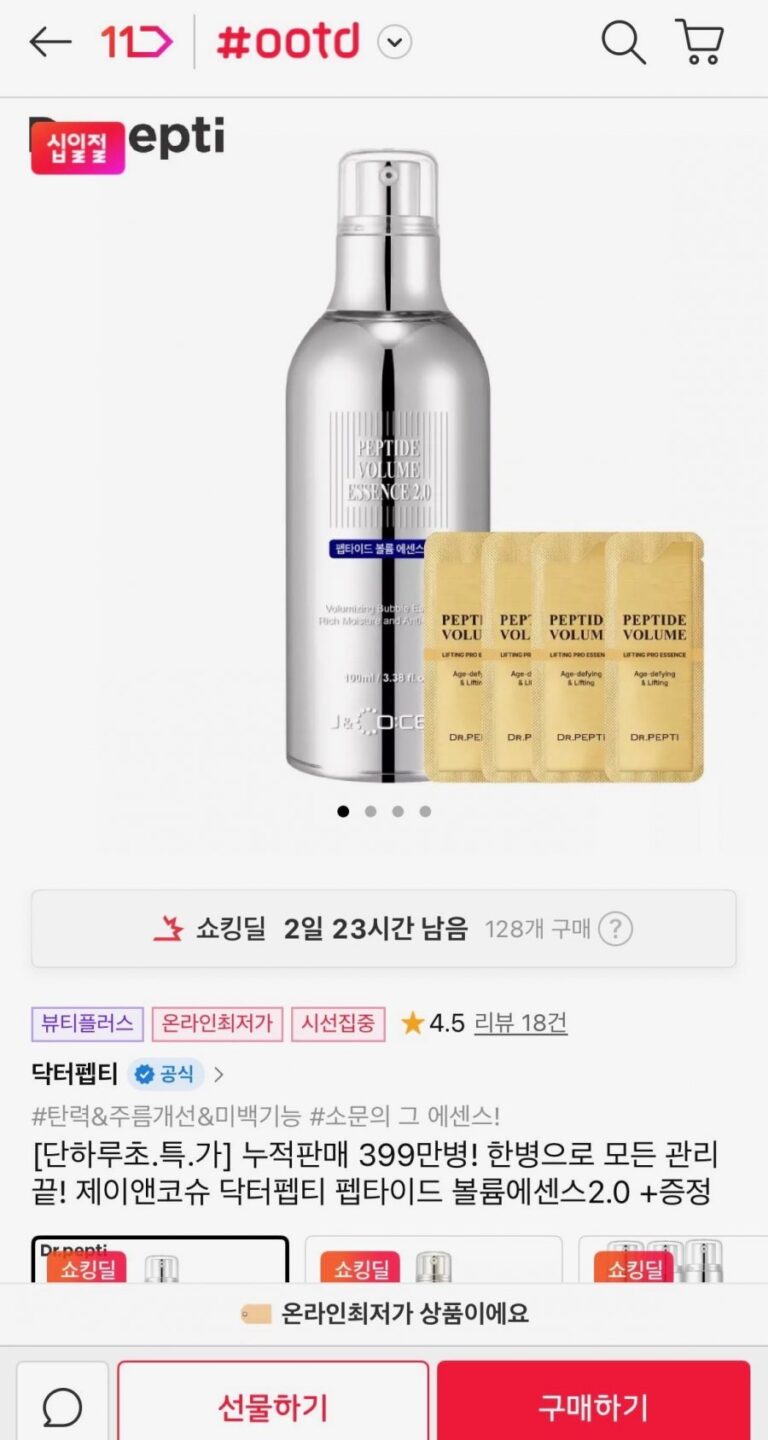Select the first Dr.pepti option thumbnail
This screenshot has height=1440, width=768.
160,1262
